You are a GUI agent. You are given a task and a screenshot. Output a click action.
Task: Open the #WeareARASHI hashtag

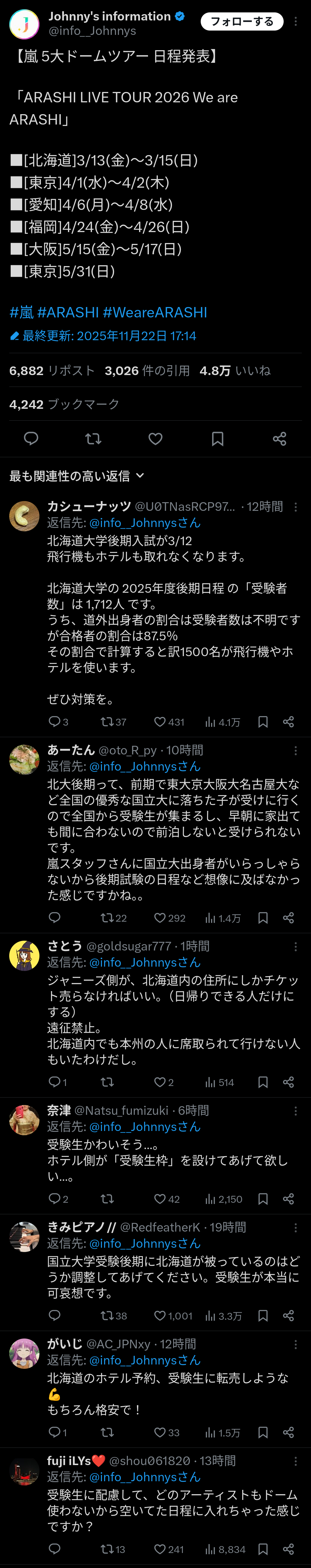pos(155,312)
